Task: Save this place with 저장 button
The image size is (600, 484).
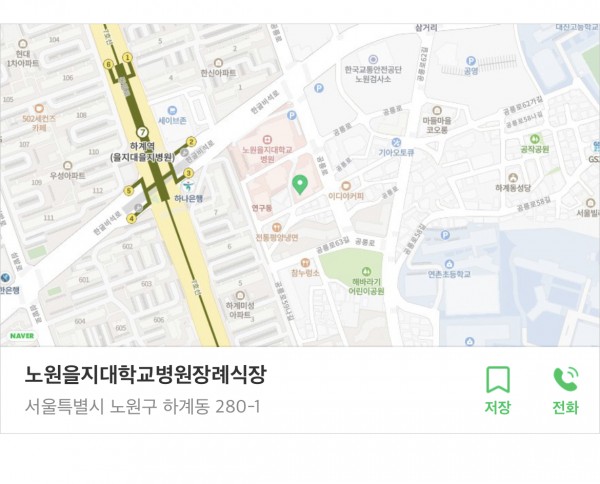Action: [x=497, y=390]
